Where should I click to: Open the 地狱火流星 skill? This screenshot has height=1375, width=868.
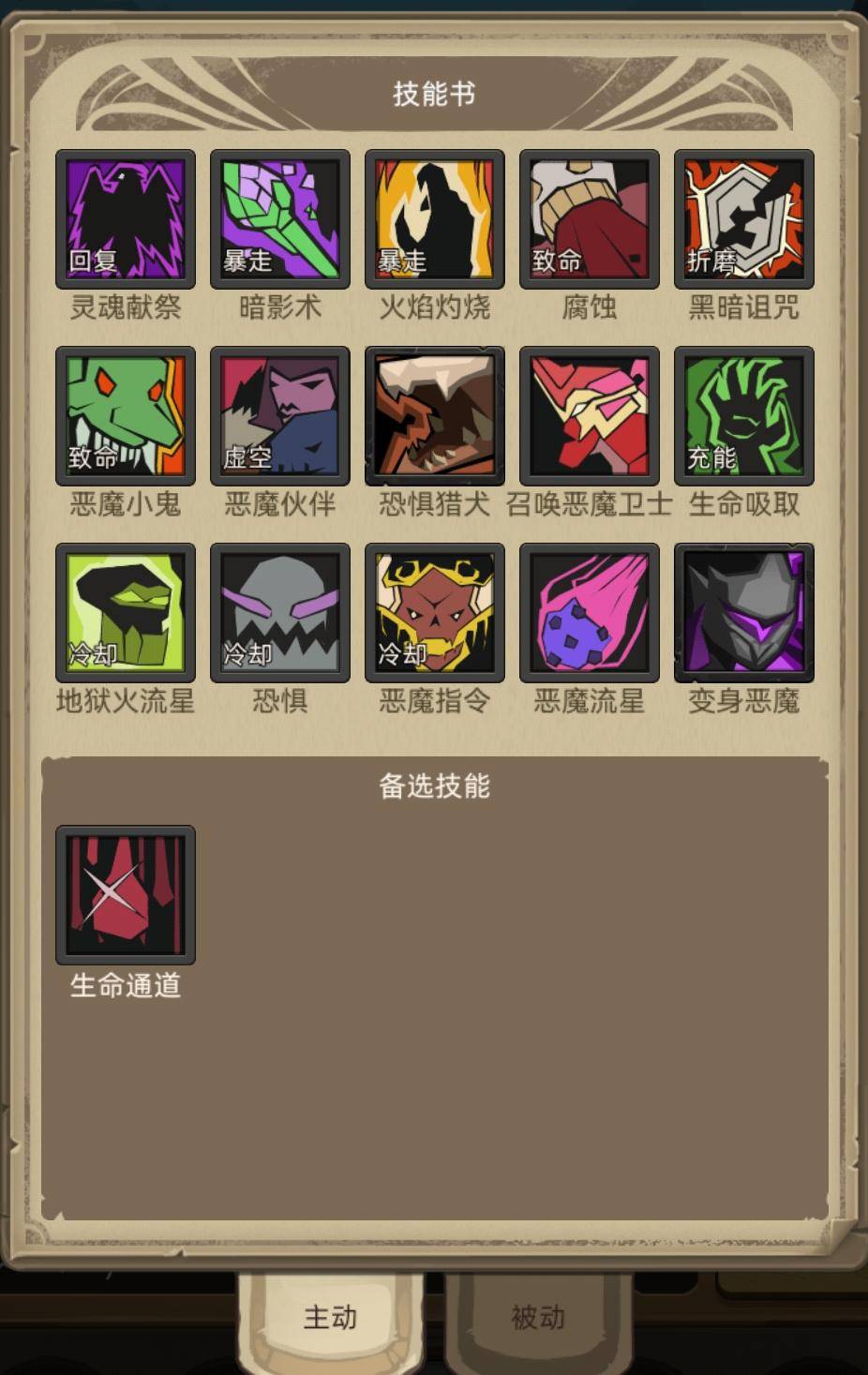pyautogui.click(x=126, y=613)
